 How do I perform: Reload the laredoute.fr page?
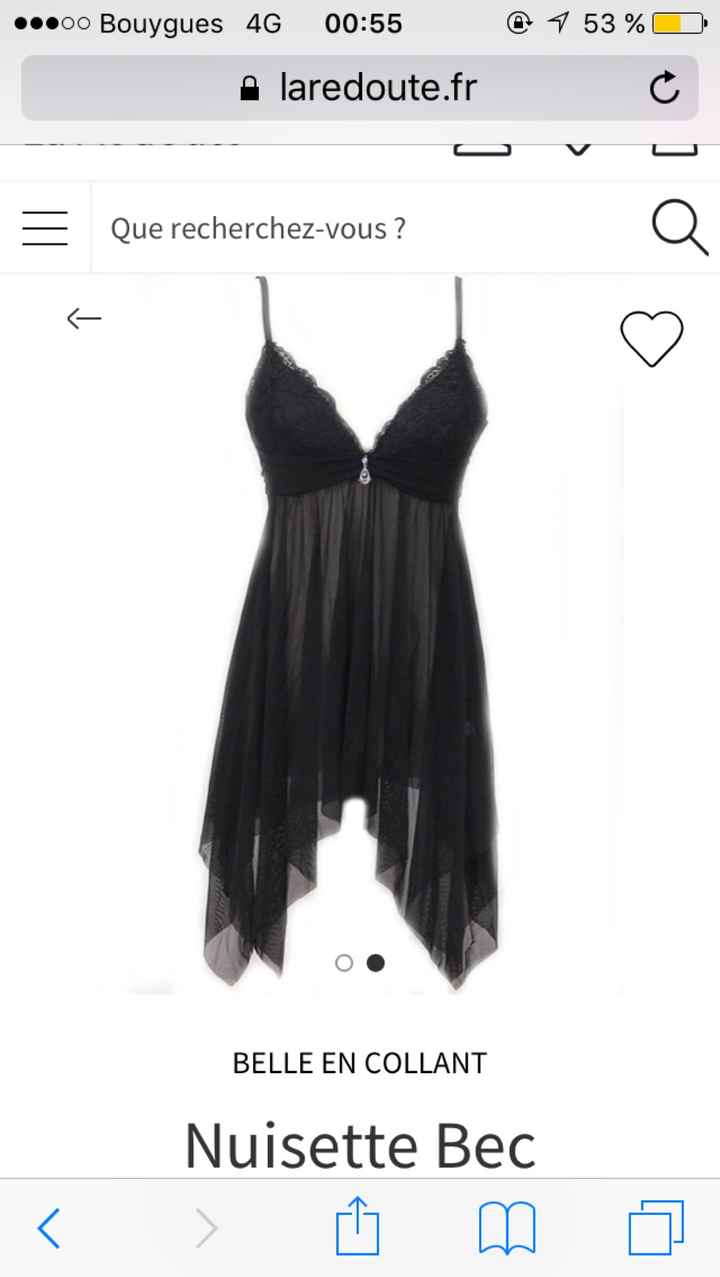[x=663, y=87]
